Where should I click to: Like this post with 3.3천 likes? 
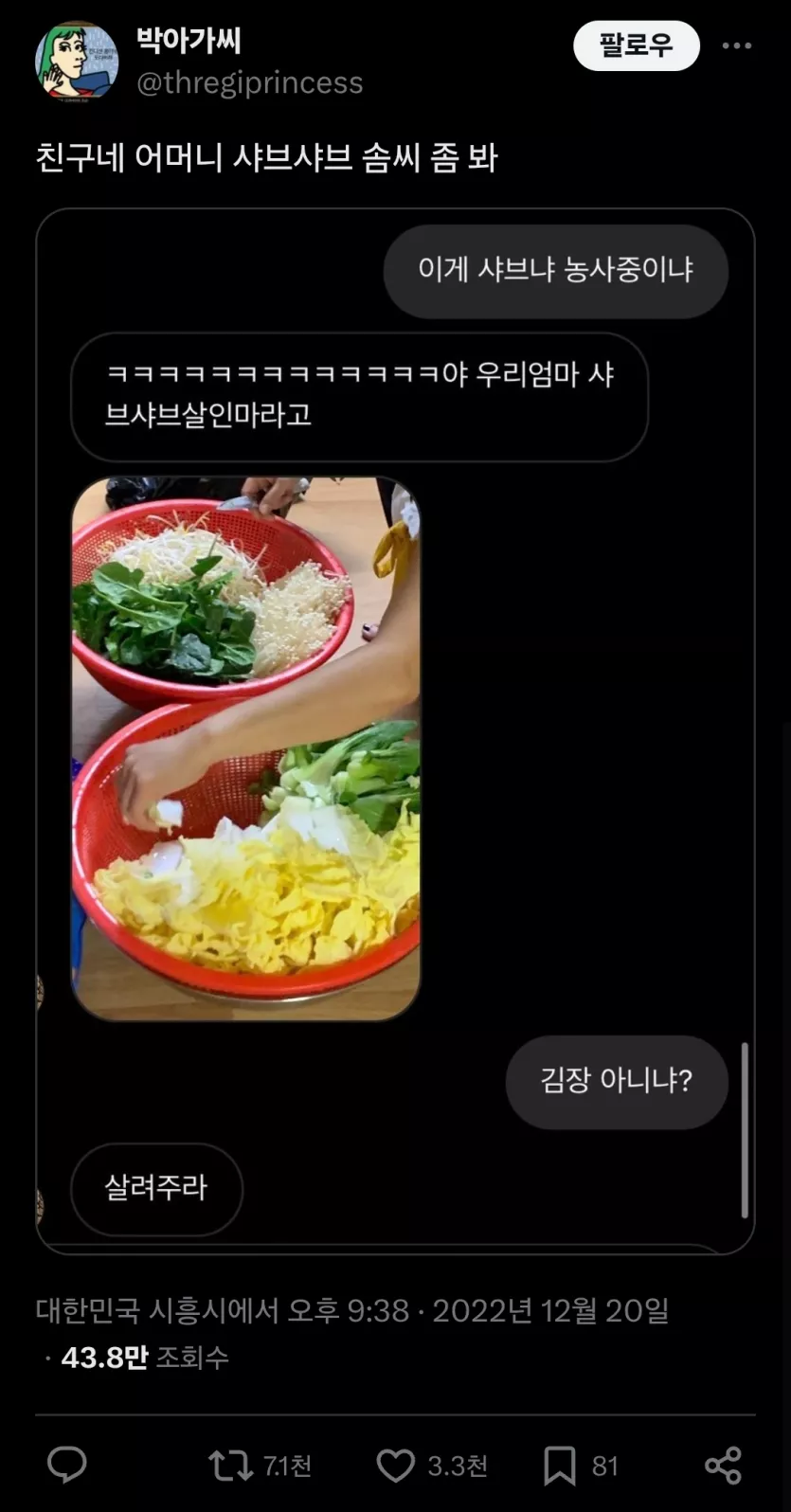coord(396,1465)
